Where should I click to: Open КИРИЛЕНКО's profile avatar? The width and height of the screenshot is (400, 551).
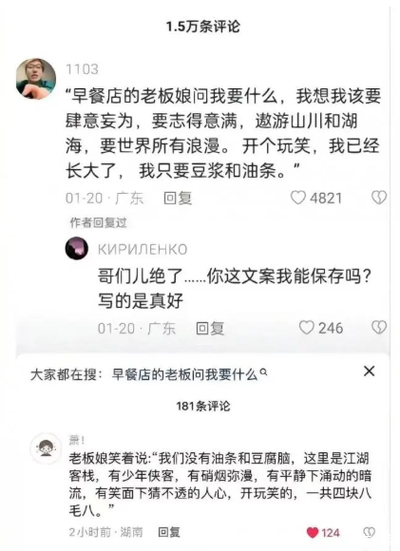click(77, 248)
